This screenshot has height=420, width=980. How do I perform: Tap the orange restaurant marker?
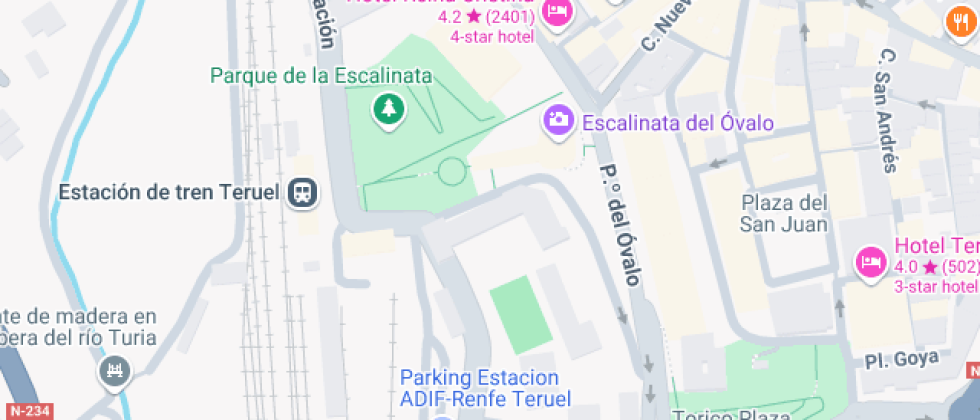[958, 20]
